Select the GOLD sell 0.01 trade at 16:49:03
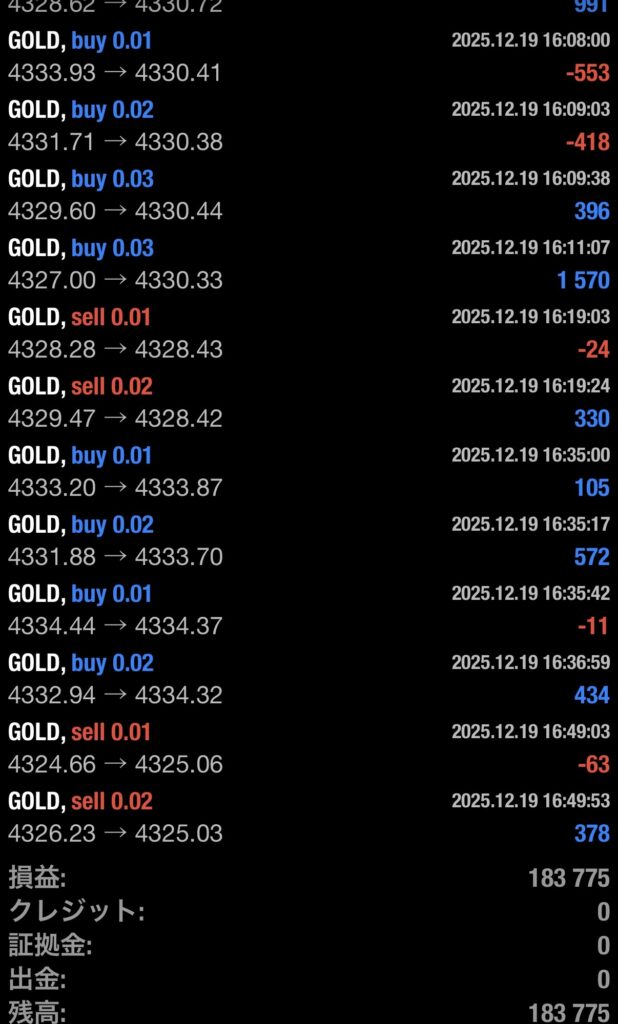The height and width of the screenshot is (1024, 618). tap(308, 748)
